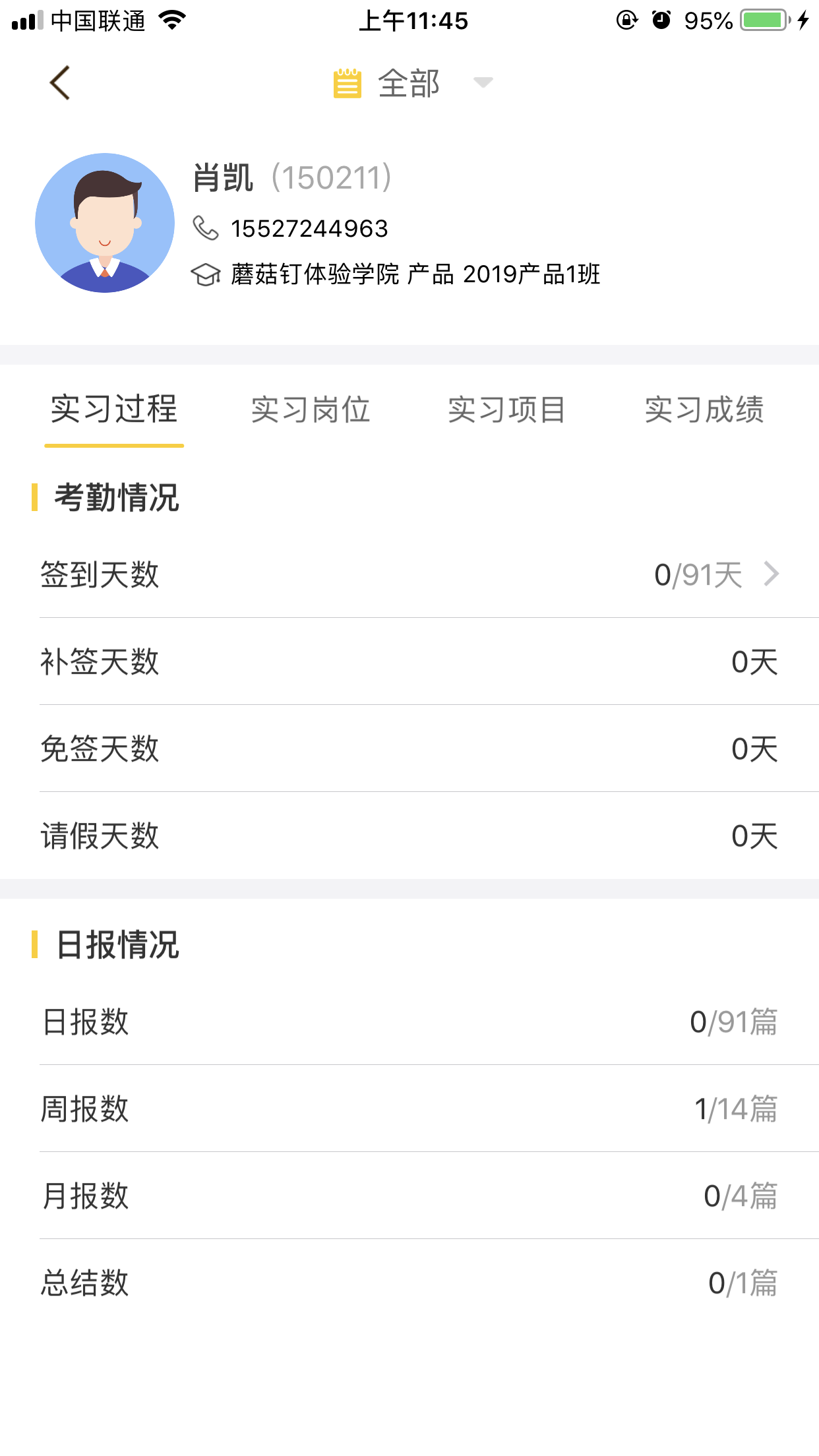Viewport: 819px width, 1456px height.
Task: Select the 实习过程 tab
Action: (x=114, y=409)
